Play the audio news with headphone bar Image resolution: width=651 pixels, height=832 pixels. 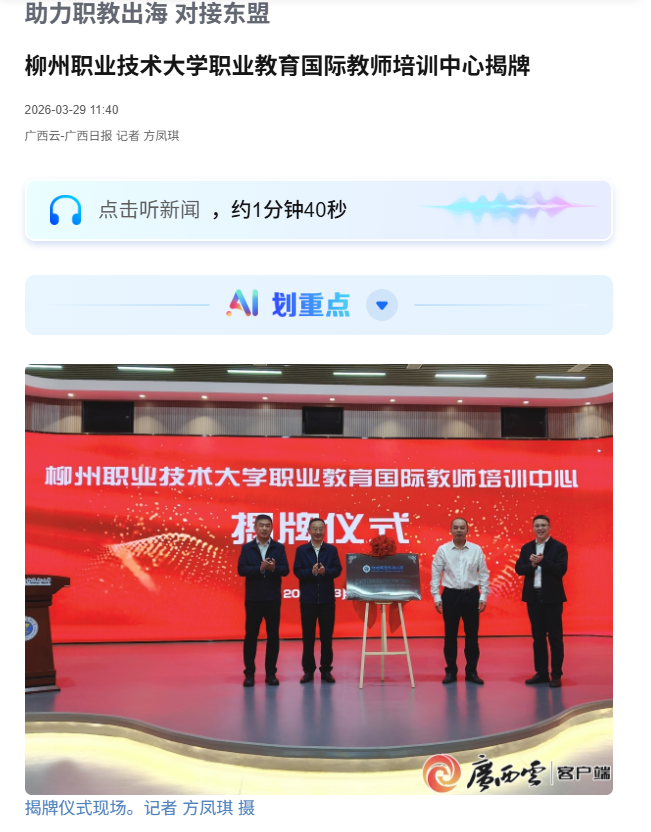(66, 210)
